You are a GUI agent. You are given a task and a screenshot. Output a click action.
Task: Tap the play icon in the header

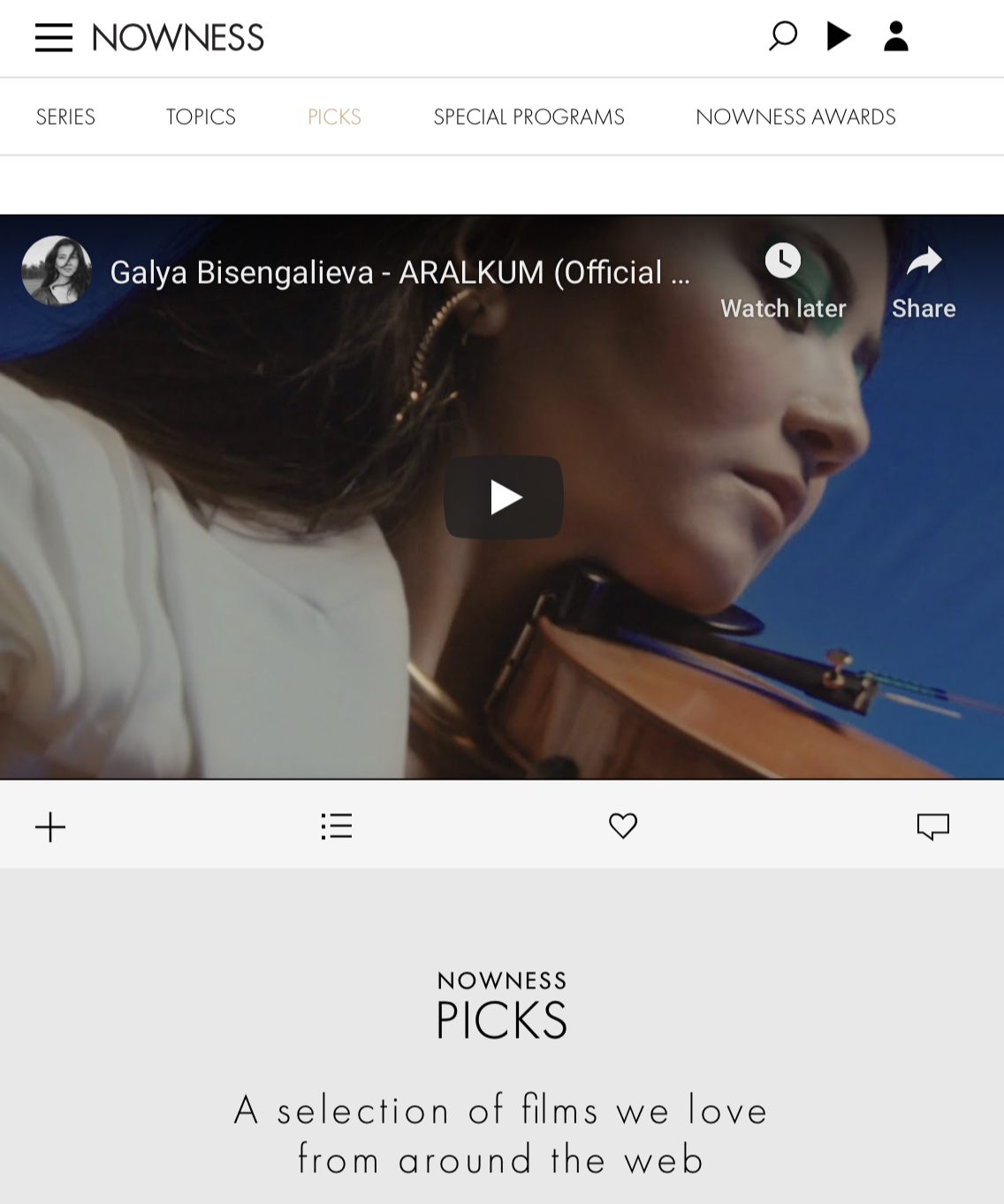(839, 36)
